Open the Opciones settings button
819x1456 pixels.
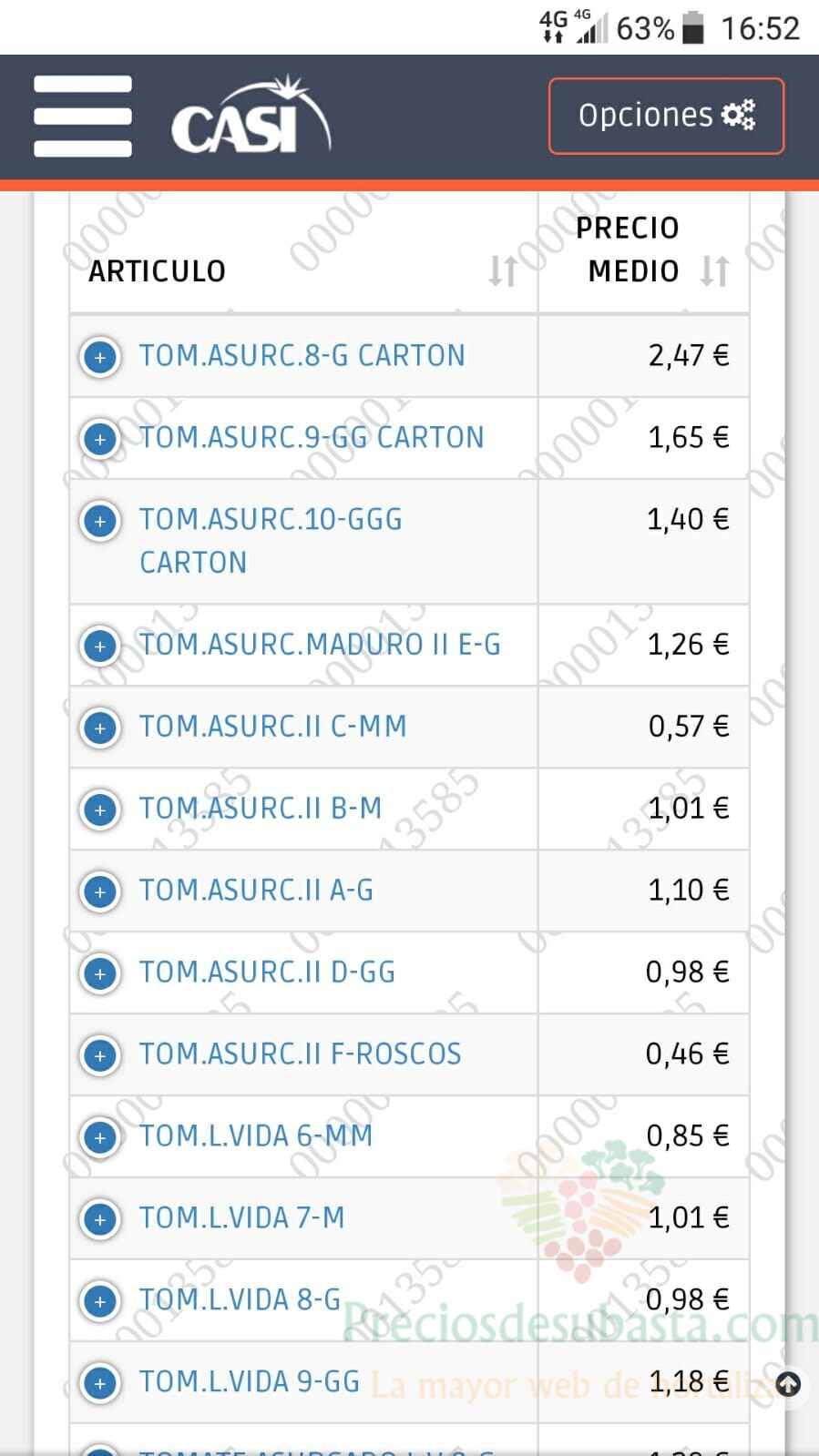tap(666, 116)
